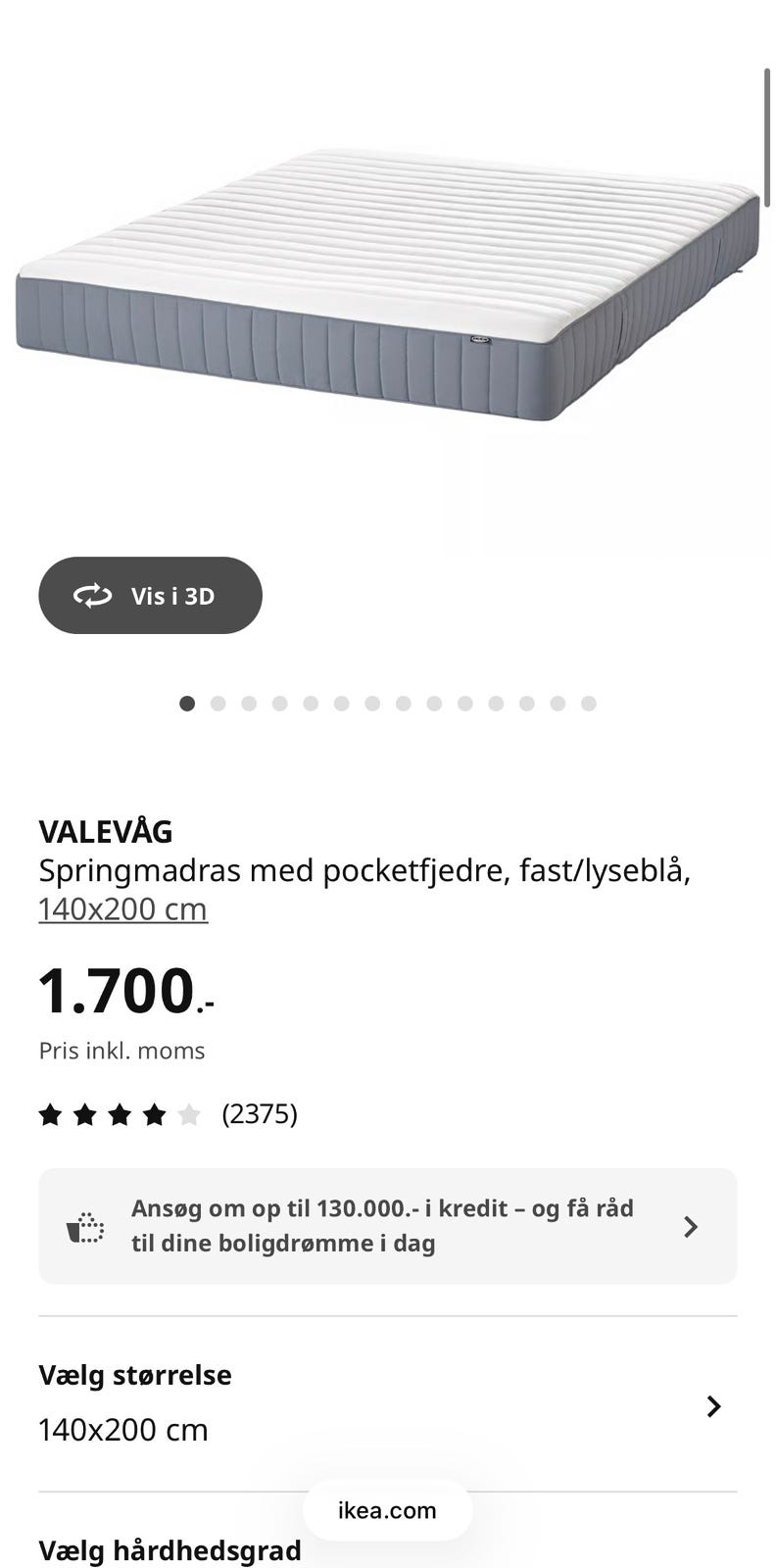
Task: Click the 3D rotation icon on the Vis i 3D button
Action: pos(93,595)
